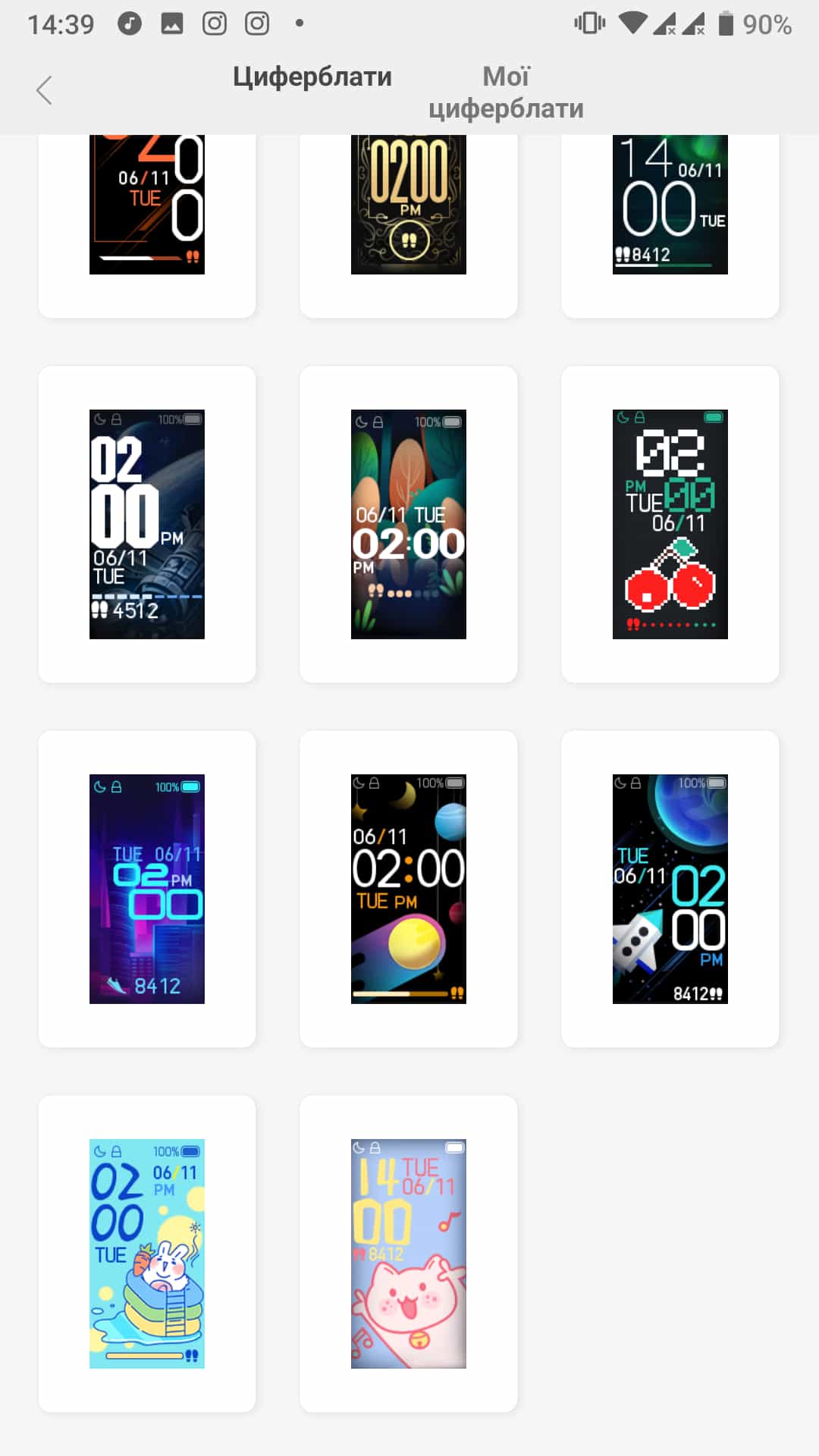The width and height of the screenshot is (819, 1456).
Task: Open the yellow planet watch face
Action: pyautogui.click(x=409, y=889)
